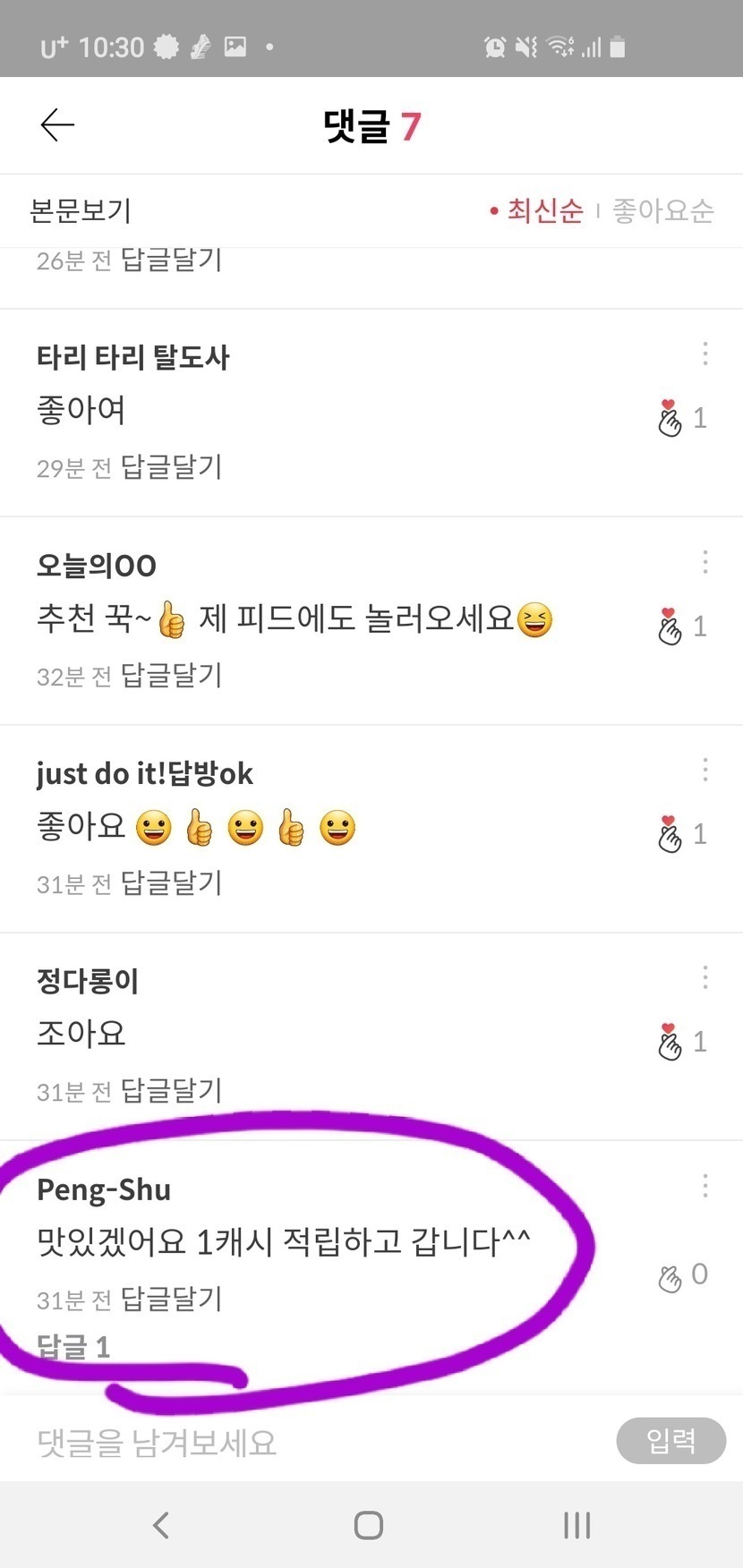743x1568 pixels.
Task: Submit comment with the 입력 button
Action: tap(670, 1440)
